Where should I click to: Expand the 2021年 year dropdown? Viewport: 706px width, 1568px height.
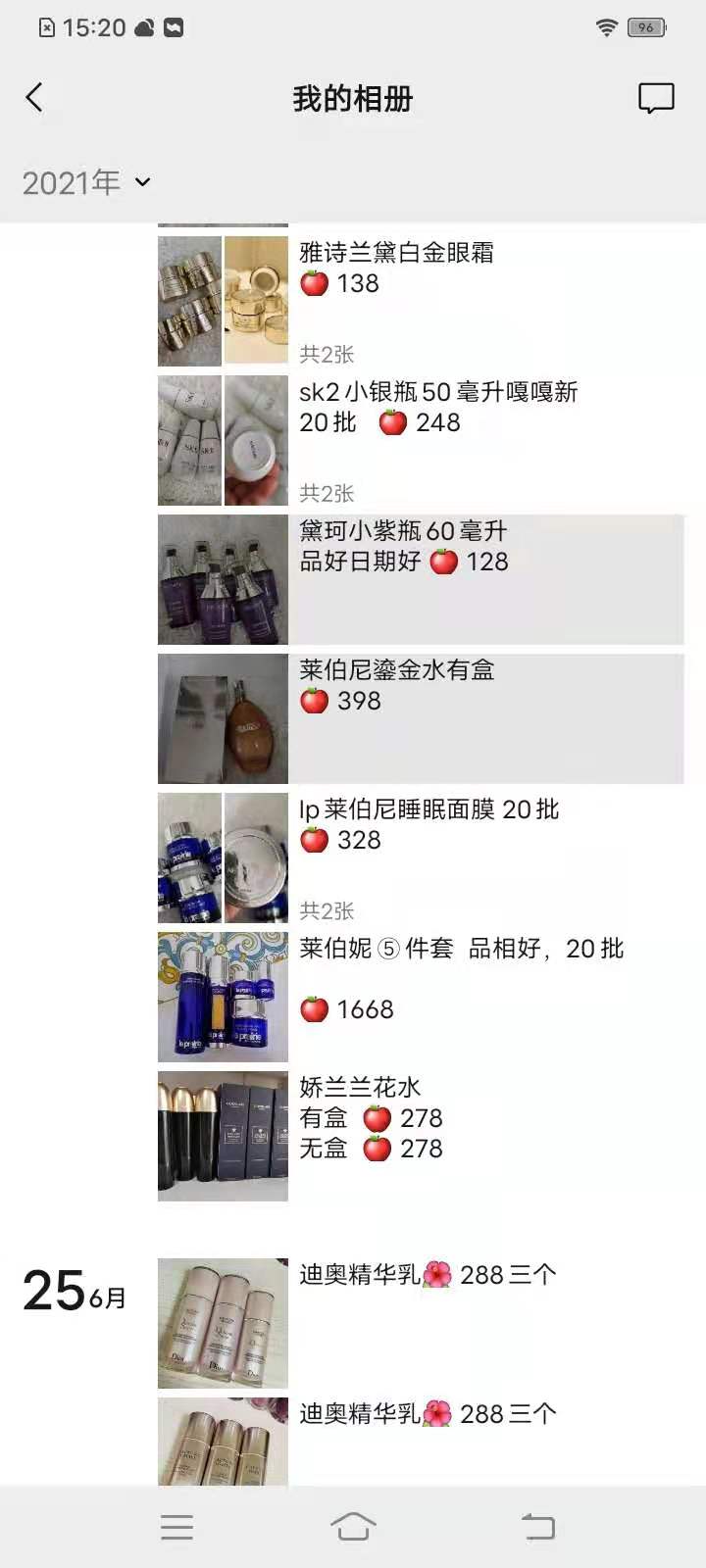[86, 182]
